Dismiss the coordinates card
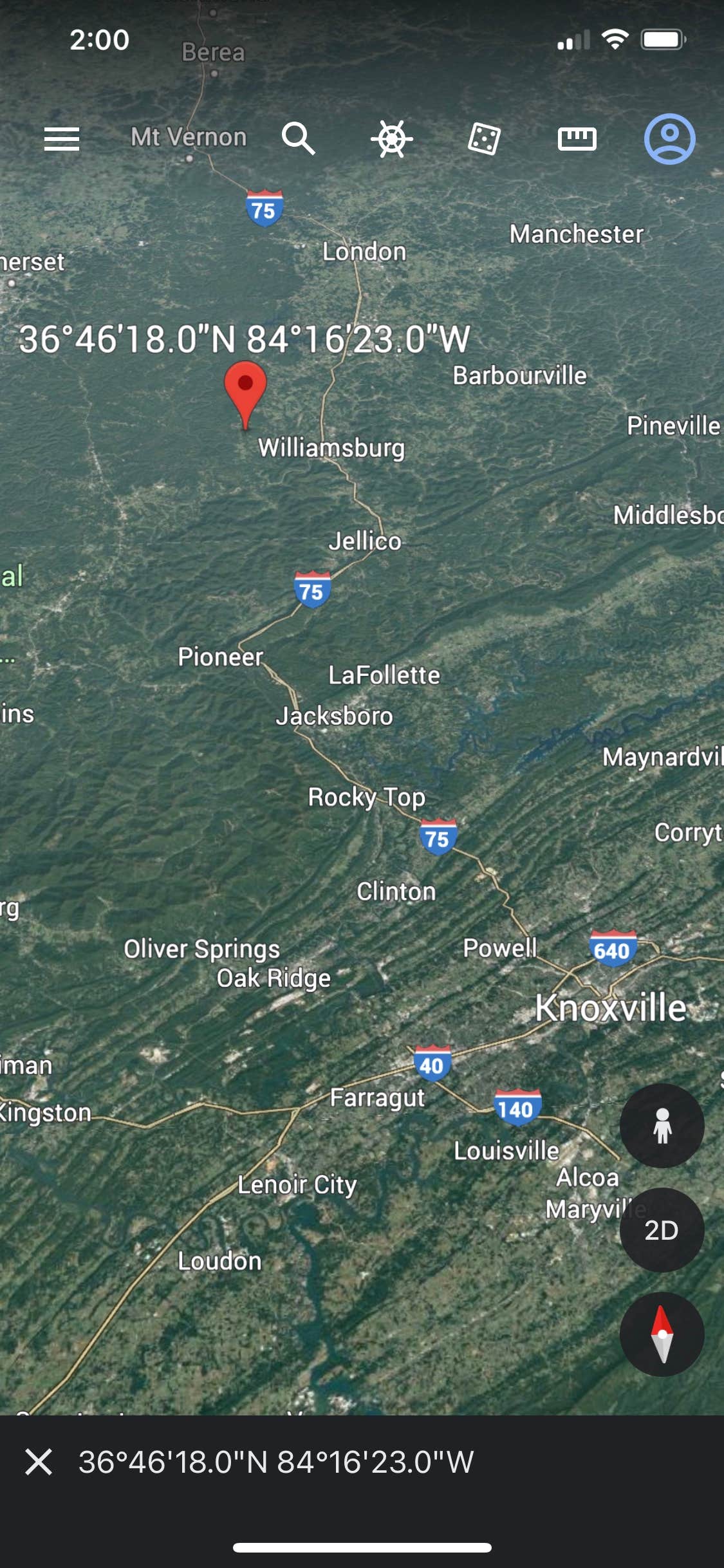This screenshot has height=1568, width=724. click(39, 1462)
